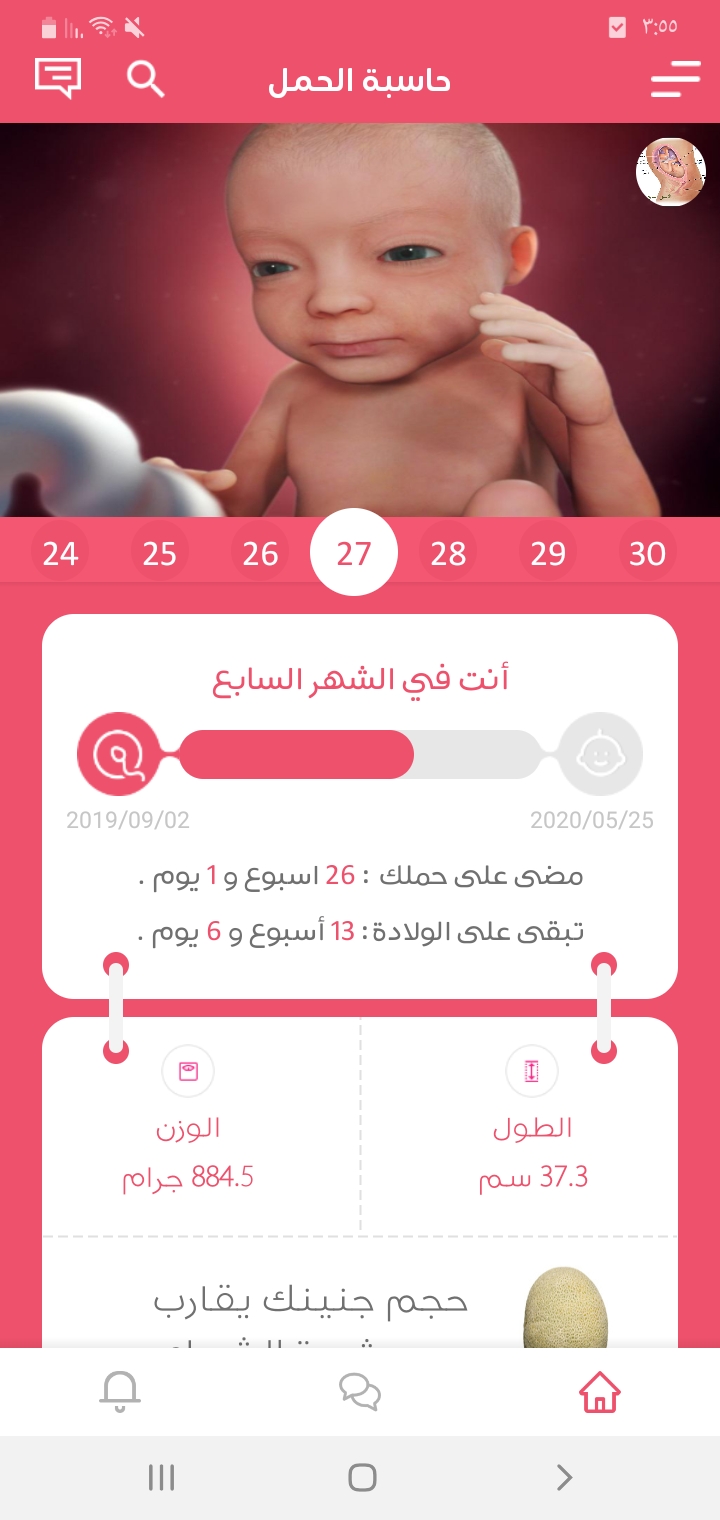Open the notifications bell tab
Image resolution: width=720 pixels, height=1520 pixels.
point(120,1391)
